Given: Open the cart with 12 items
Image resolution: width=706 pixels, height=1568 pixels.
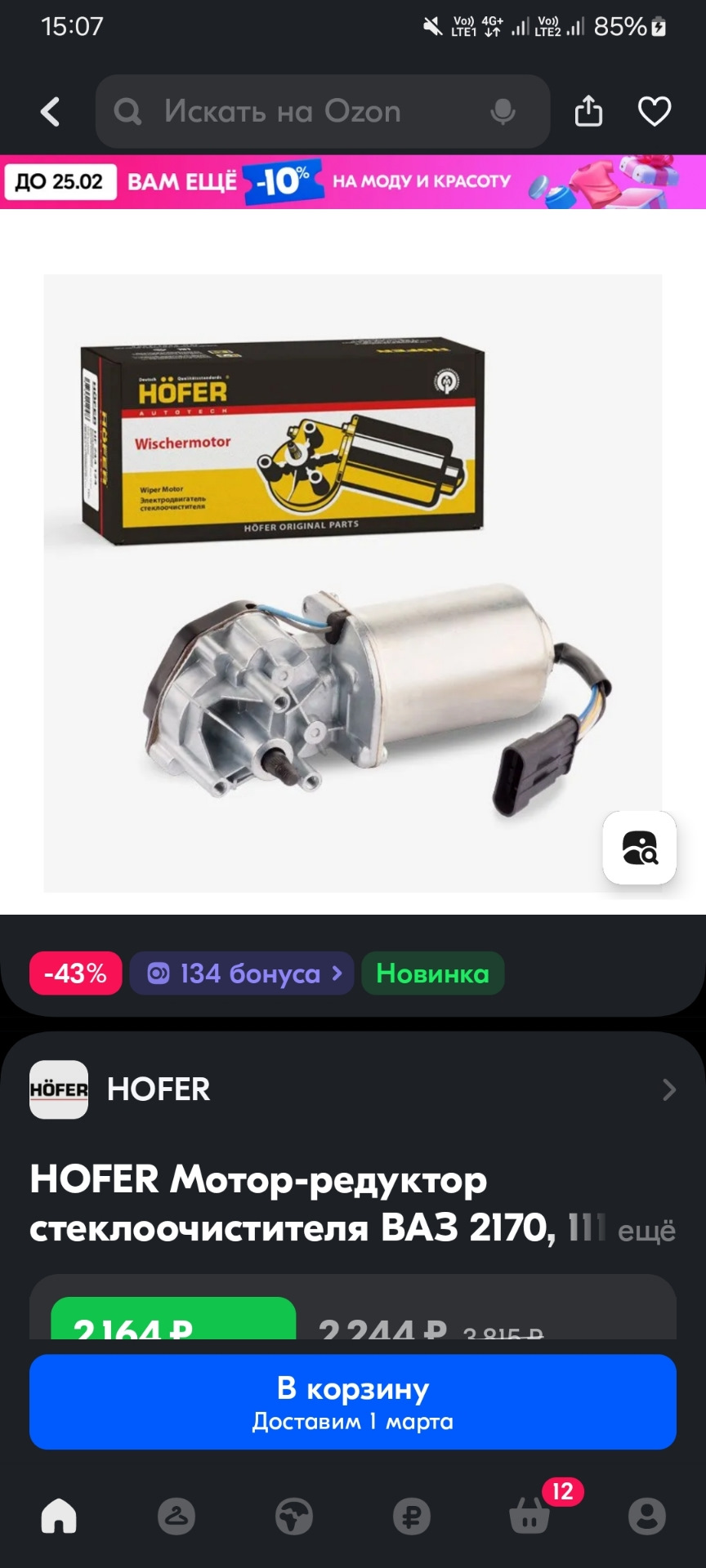Looking at the screenshot, I should pos(529,1517).
